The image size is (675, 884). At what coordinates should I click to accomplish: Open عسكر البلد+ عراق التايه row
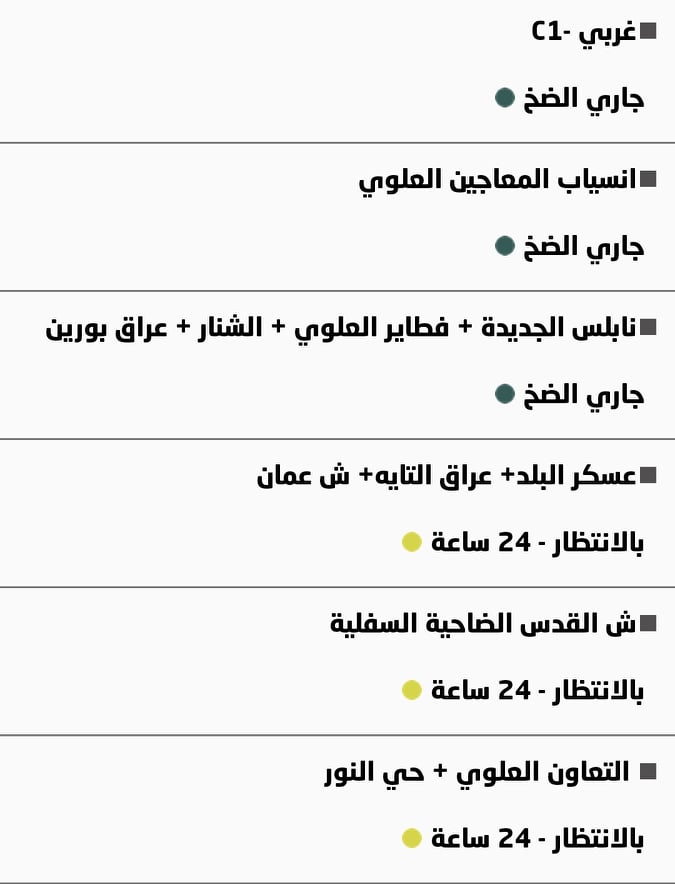[x=446, y=476]
